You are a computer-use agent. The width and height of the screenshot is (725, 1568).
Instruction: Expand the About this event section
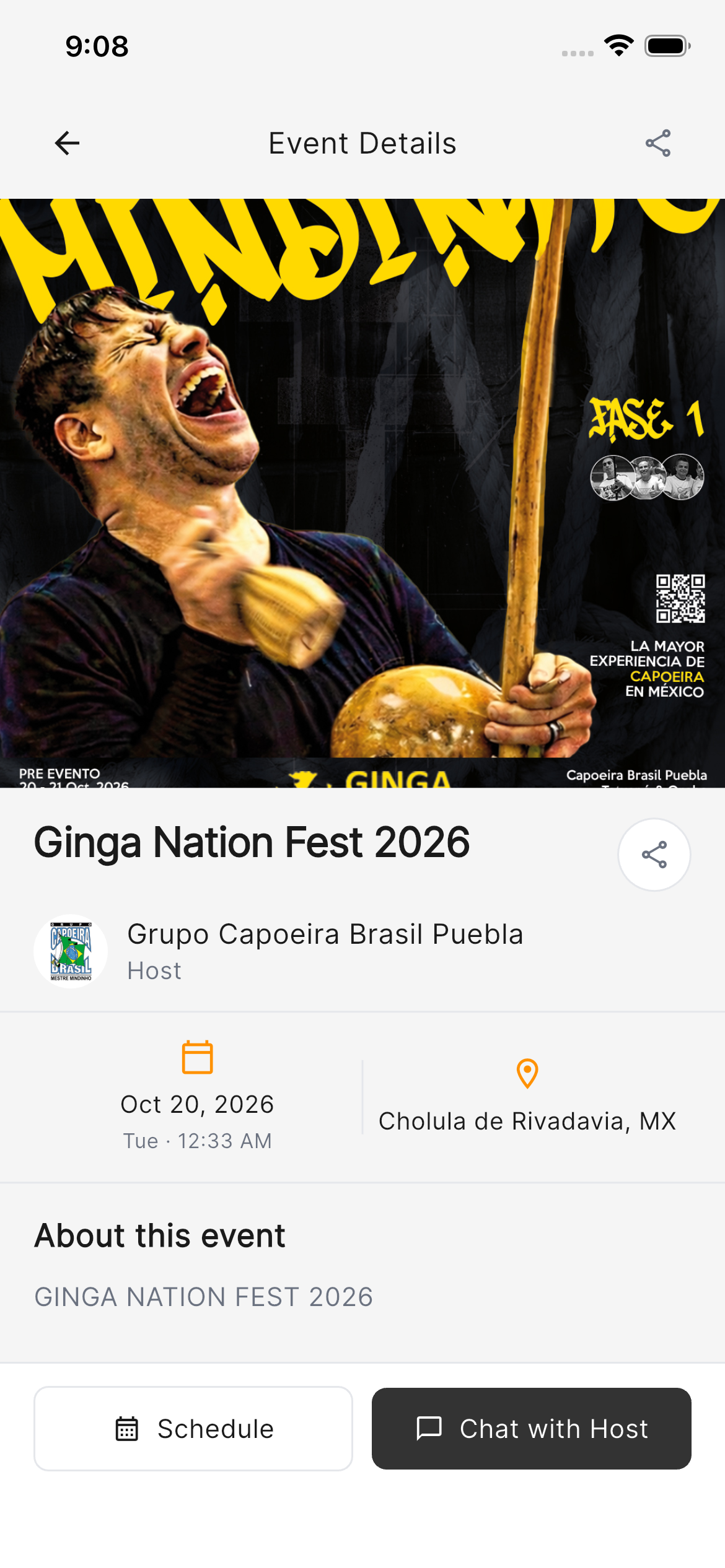[x=159, y=1235]
